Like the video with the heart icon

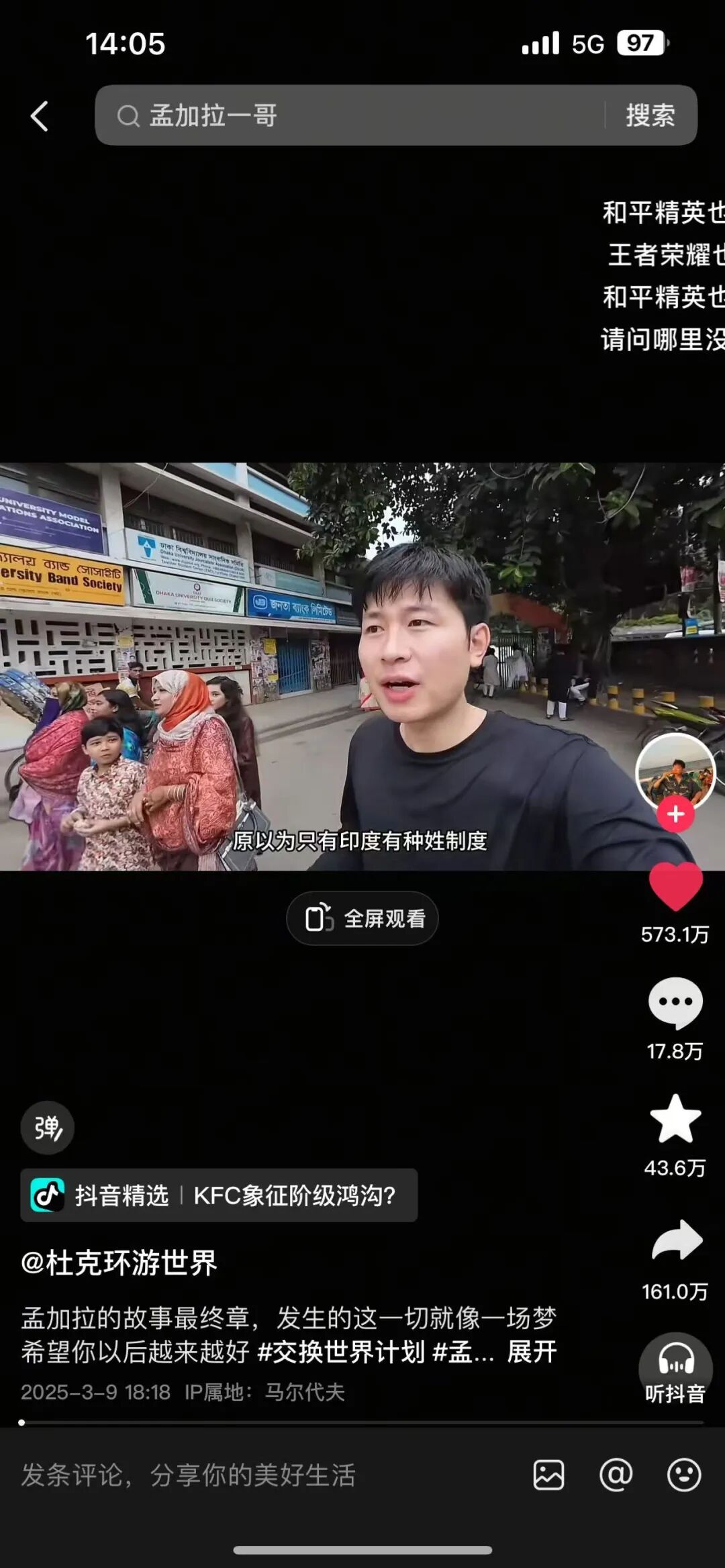pos(675,887)
